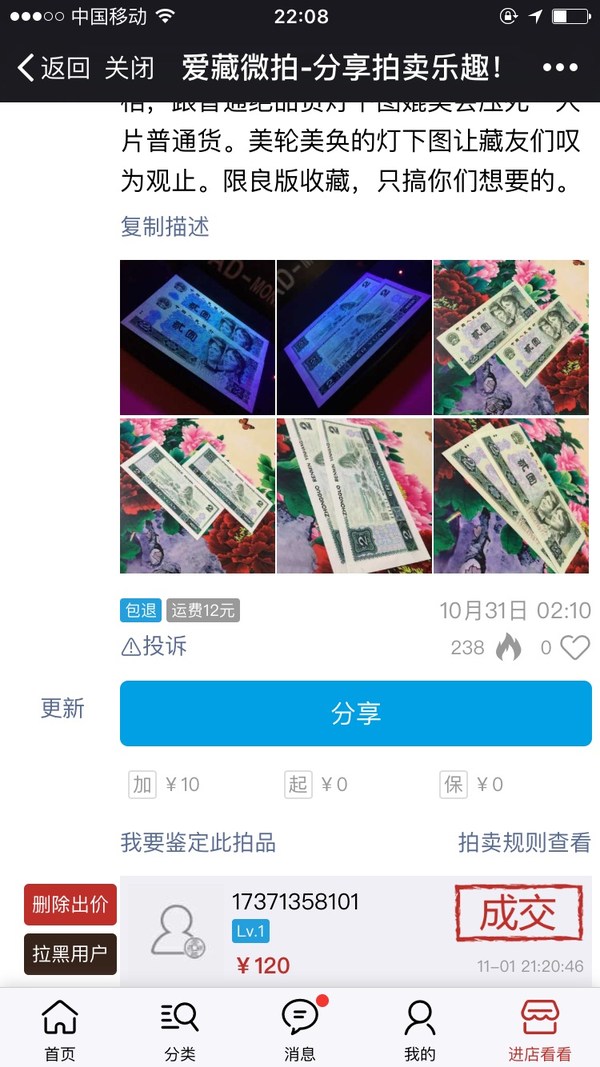Enter the shop via 进店看看
600x1067 pixels.
coord(540,1030)
